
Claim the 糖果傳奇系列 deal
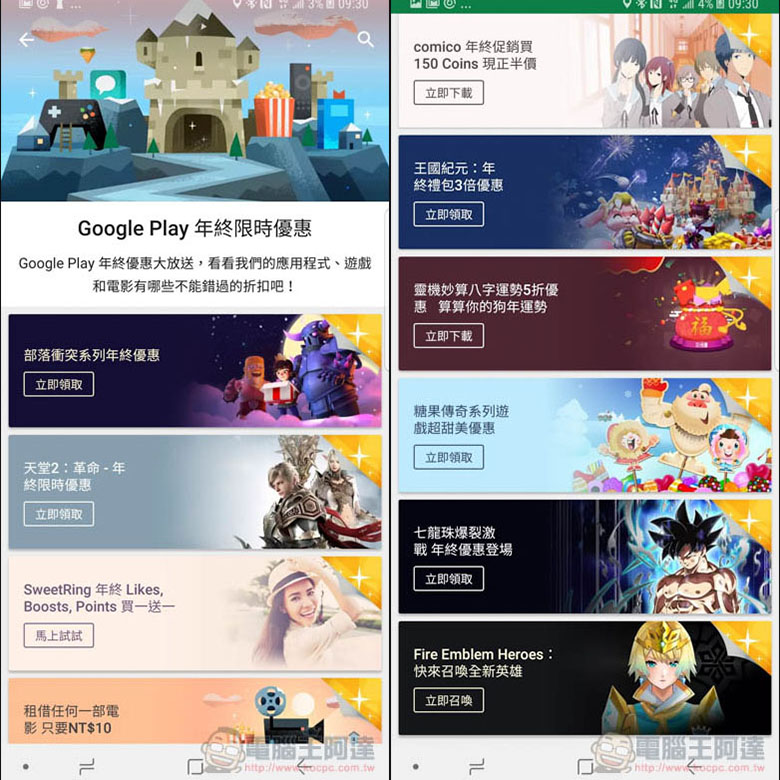pyautogui.click(x=449, y=457)
